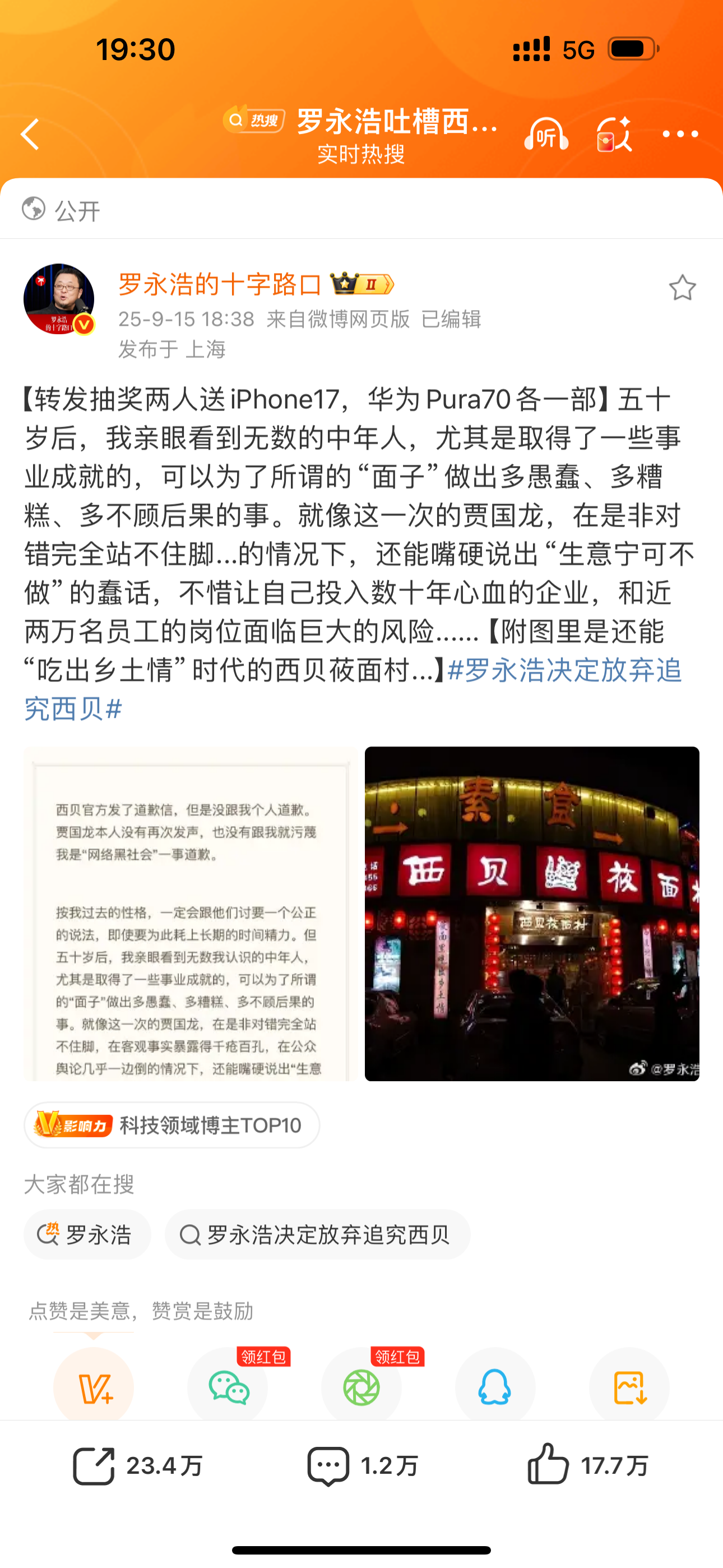Open the 科技领域博主TOP10 influence badge
723x1568 pixels.
point(172,1125)
